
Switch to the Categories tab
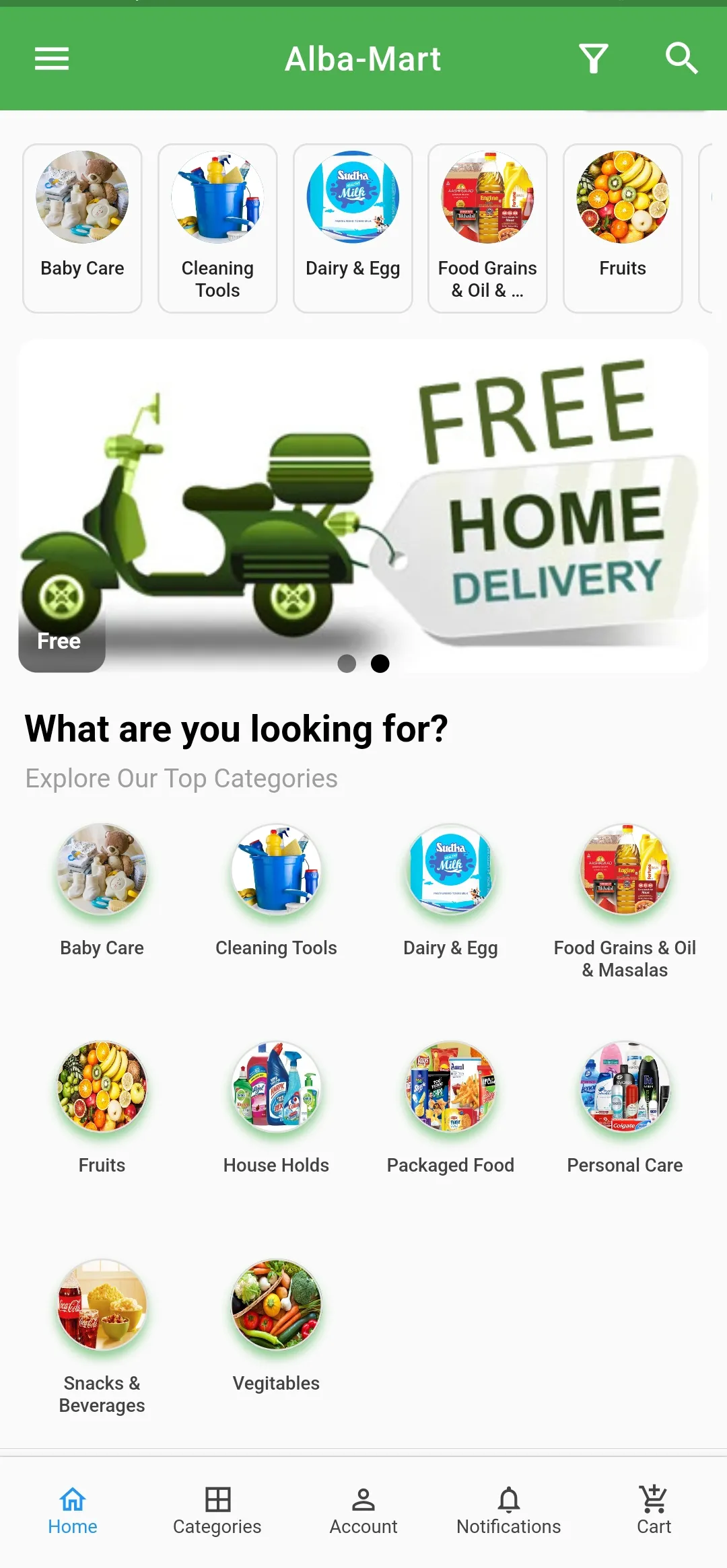click(x=217, y=1511)
